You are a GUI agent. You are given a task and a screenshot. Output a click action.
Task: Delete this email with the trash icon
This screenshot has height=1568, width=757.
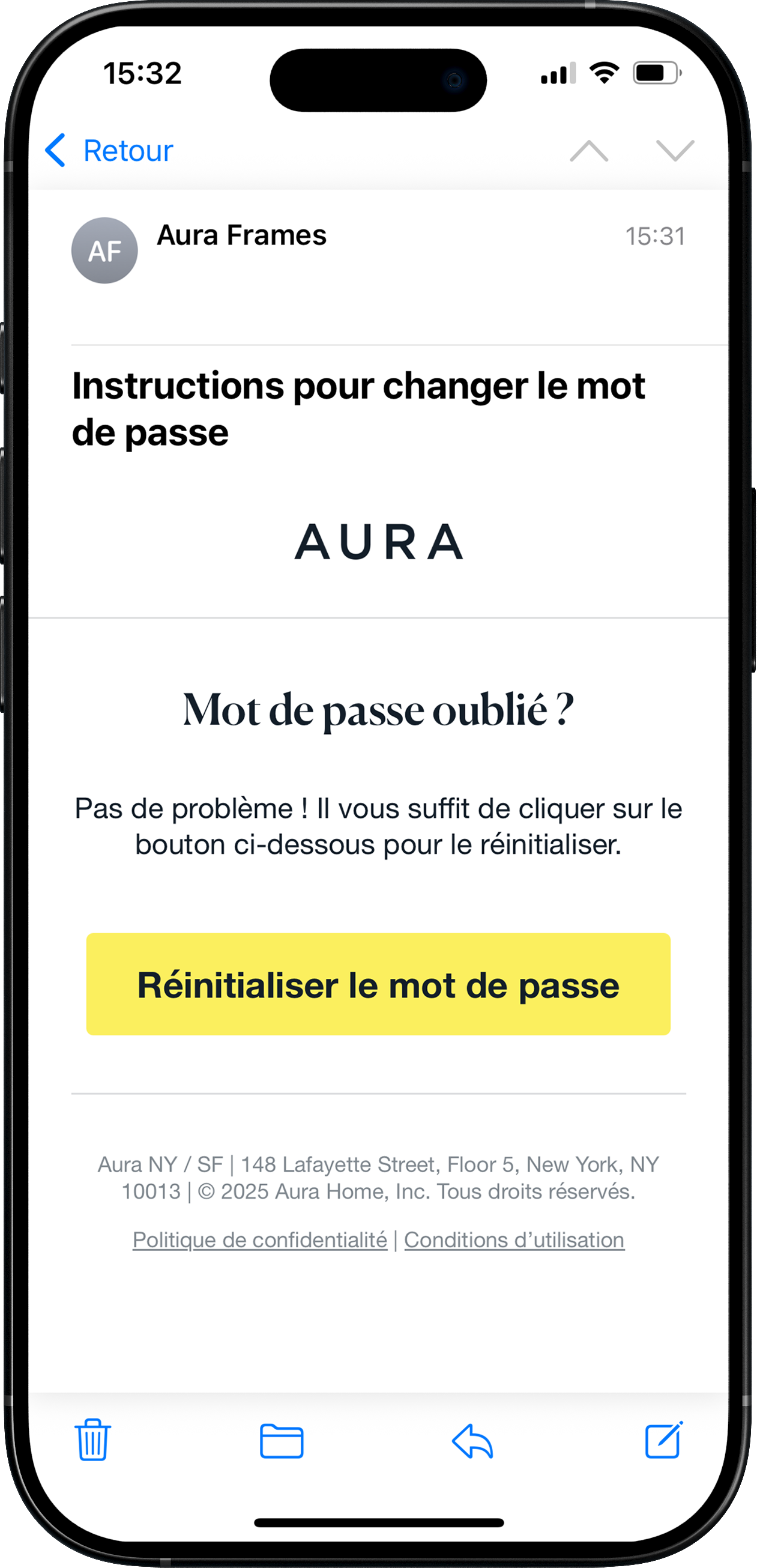pyautogui.click(x=92, y=1440)
